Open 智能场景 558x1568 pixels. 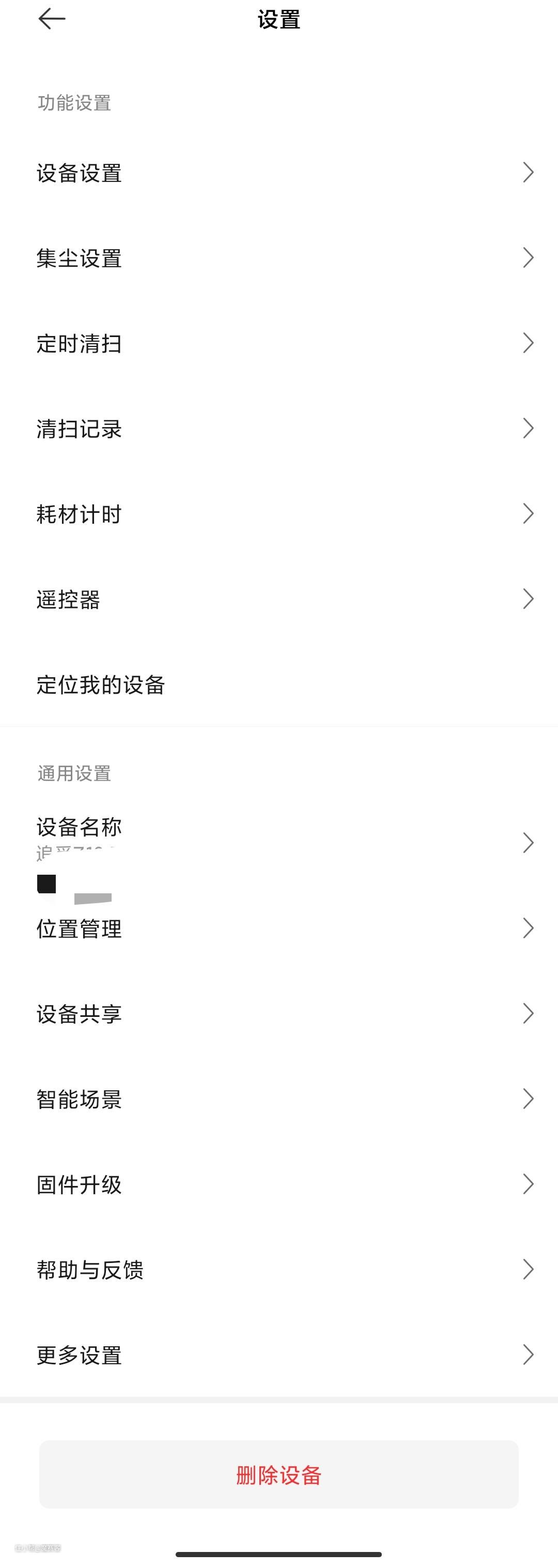pyautogui.click(x=278, y=1099)
